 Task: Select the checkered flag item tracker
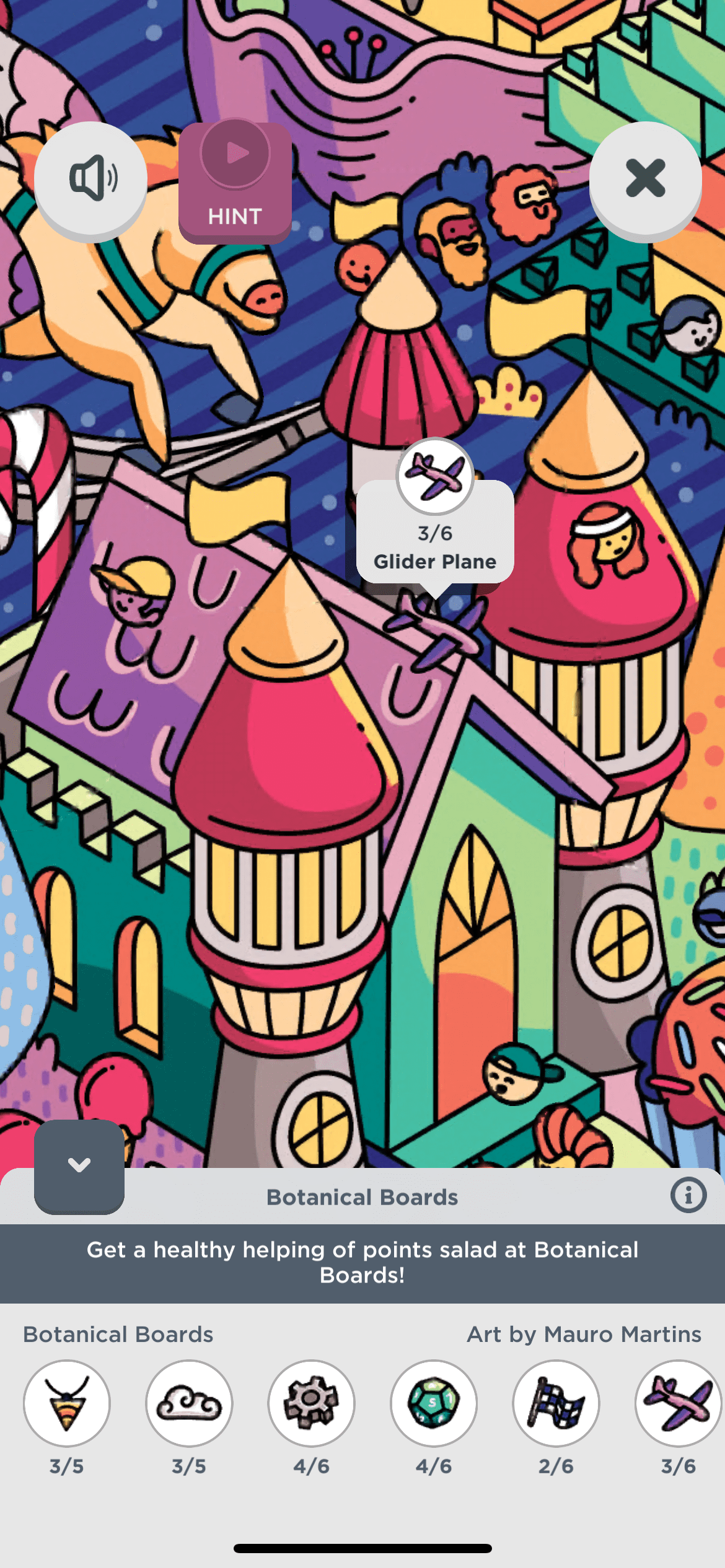pos(556,1402)
